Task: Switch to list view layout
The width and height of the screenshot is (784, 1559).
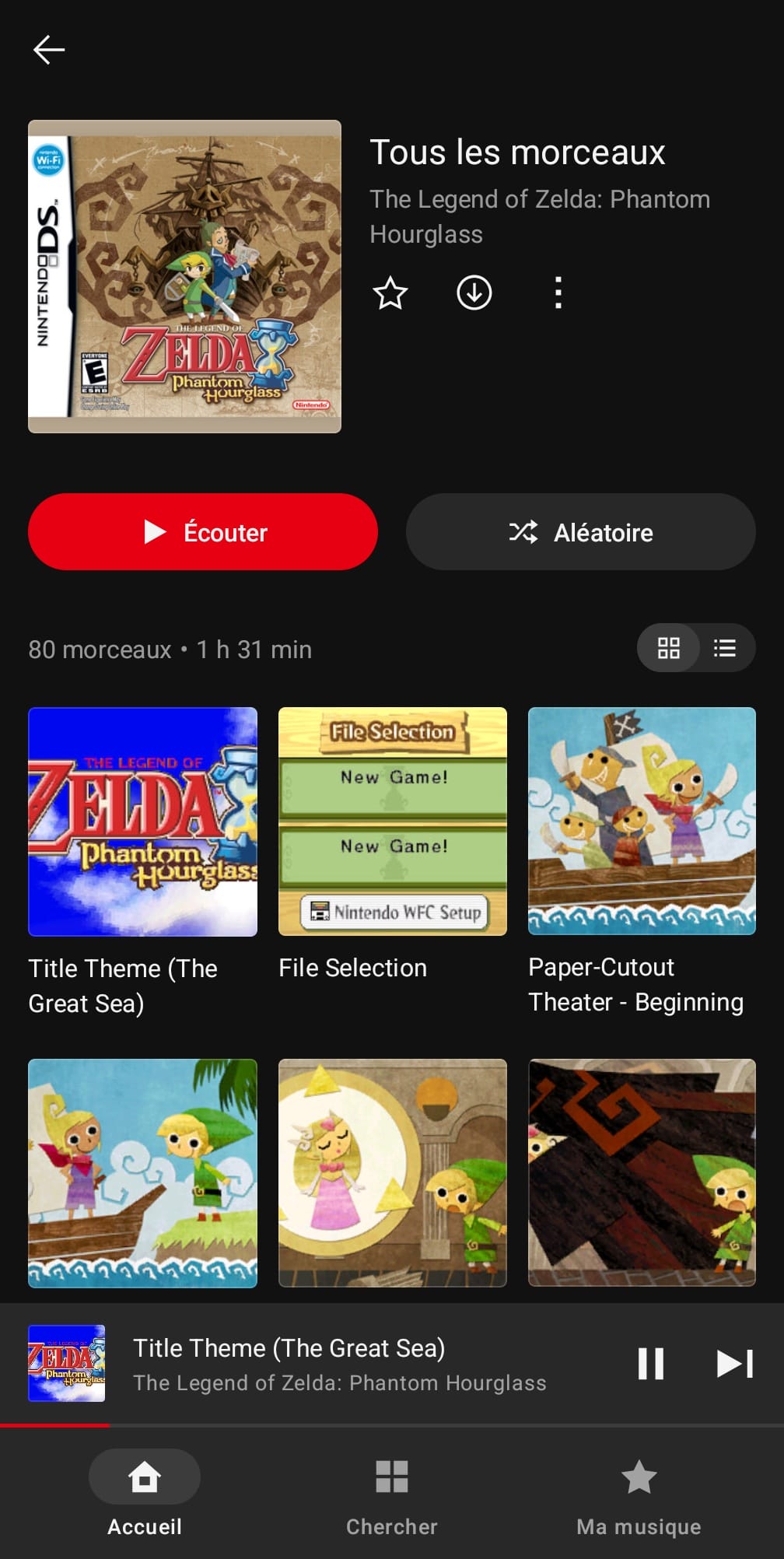Action: tap(725, 648)
